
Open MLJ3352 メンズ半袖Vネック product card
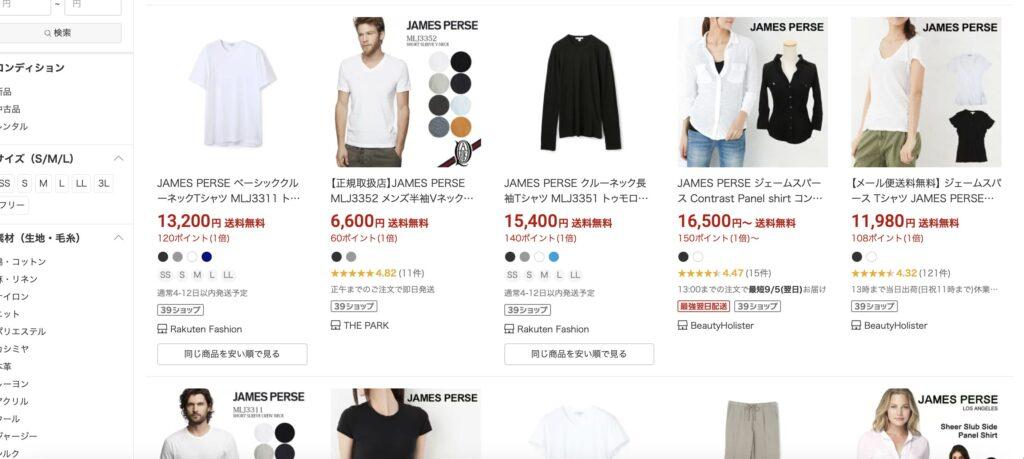(x=400, y=190)
